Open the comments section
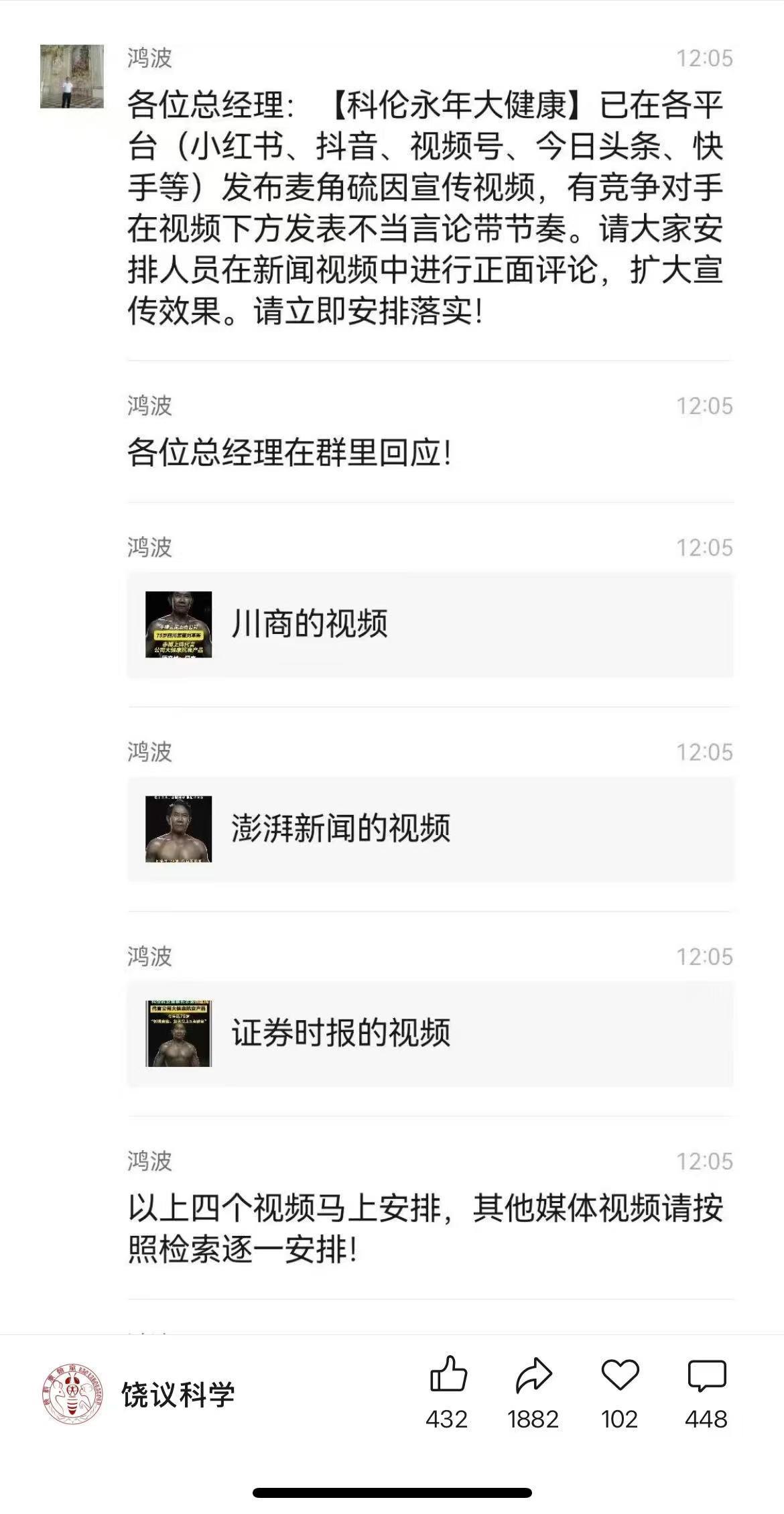 706,1376
